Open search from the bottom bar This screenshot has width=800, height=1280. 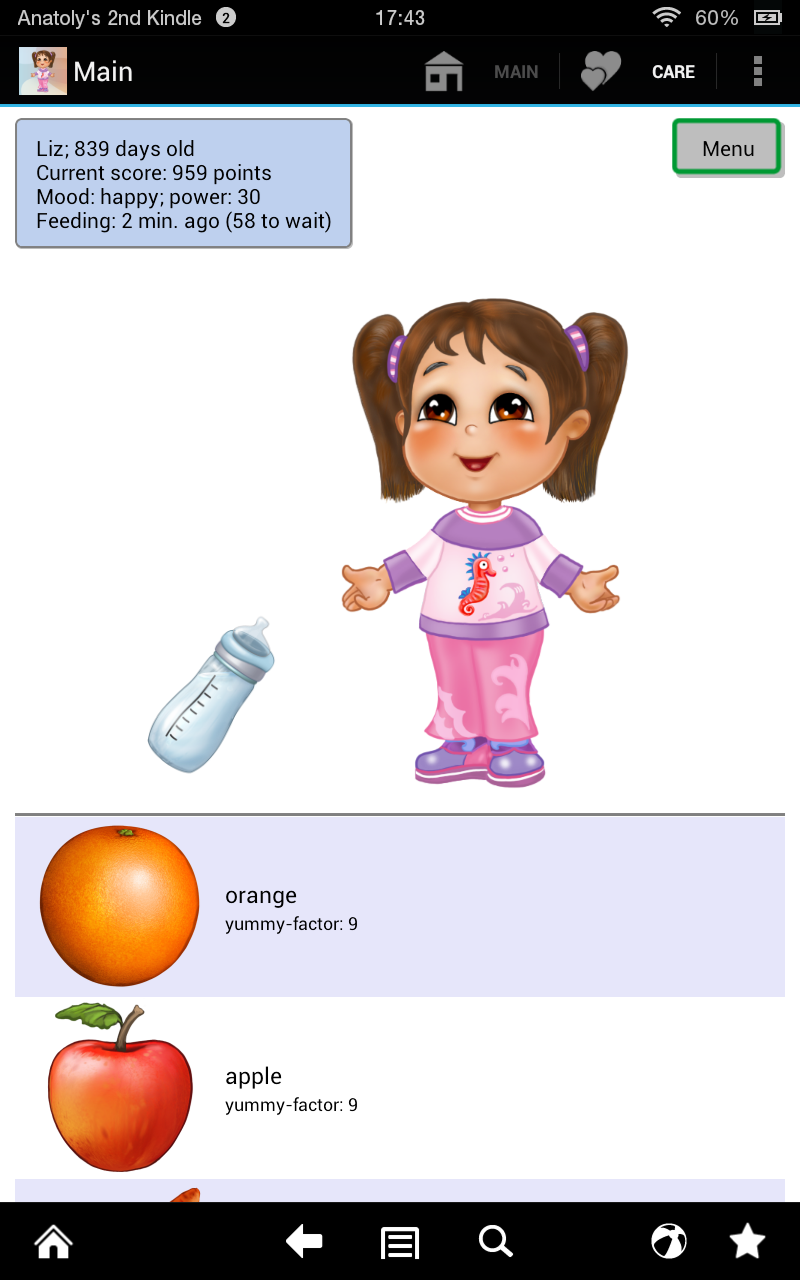(x=495, y=1242)
